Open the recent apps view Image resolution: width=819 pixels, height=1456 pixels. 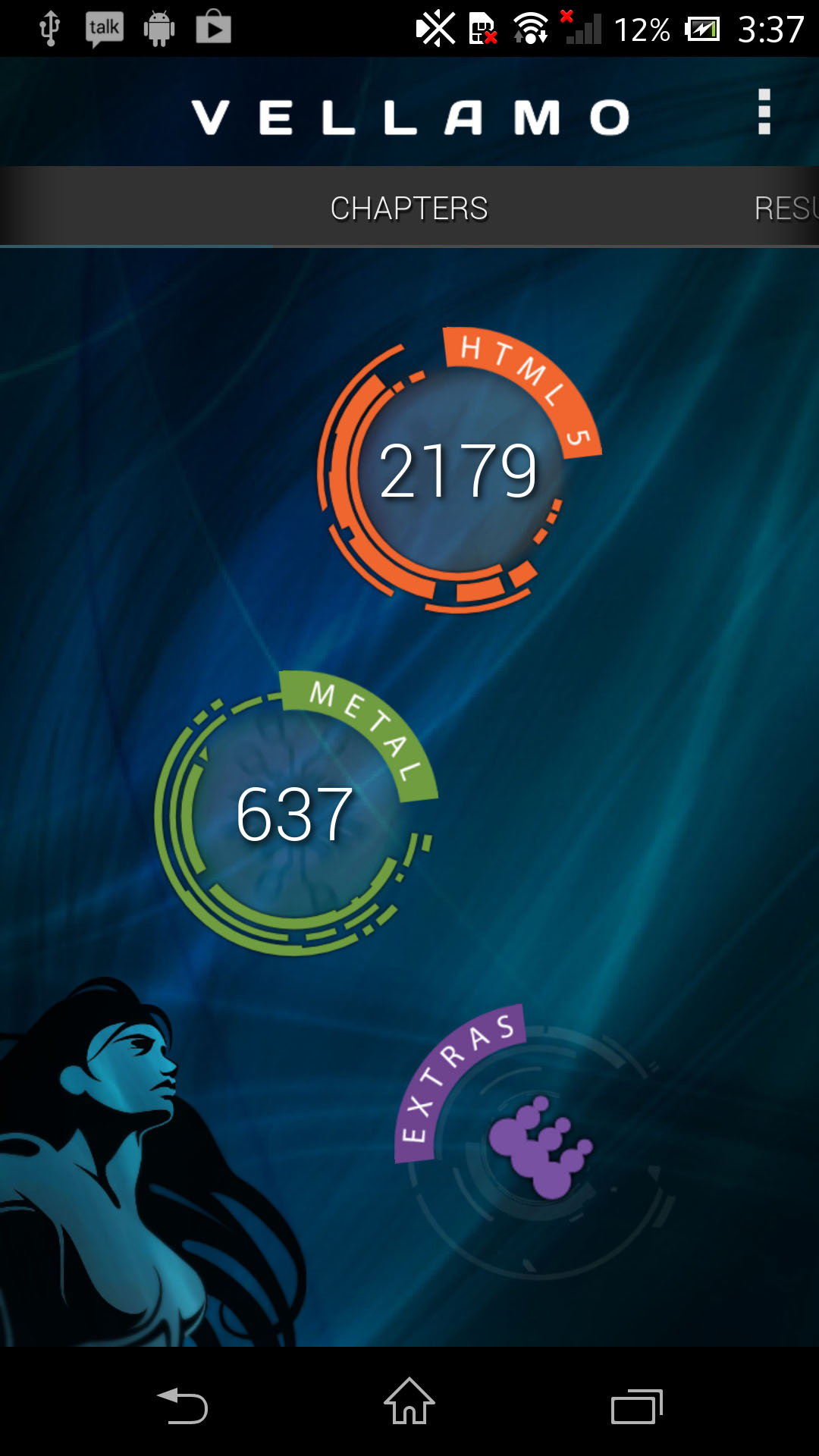[637, 1407]
